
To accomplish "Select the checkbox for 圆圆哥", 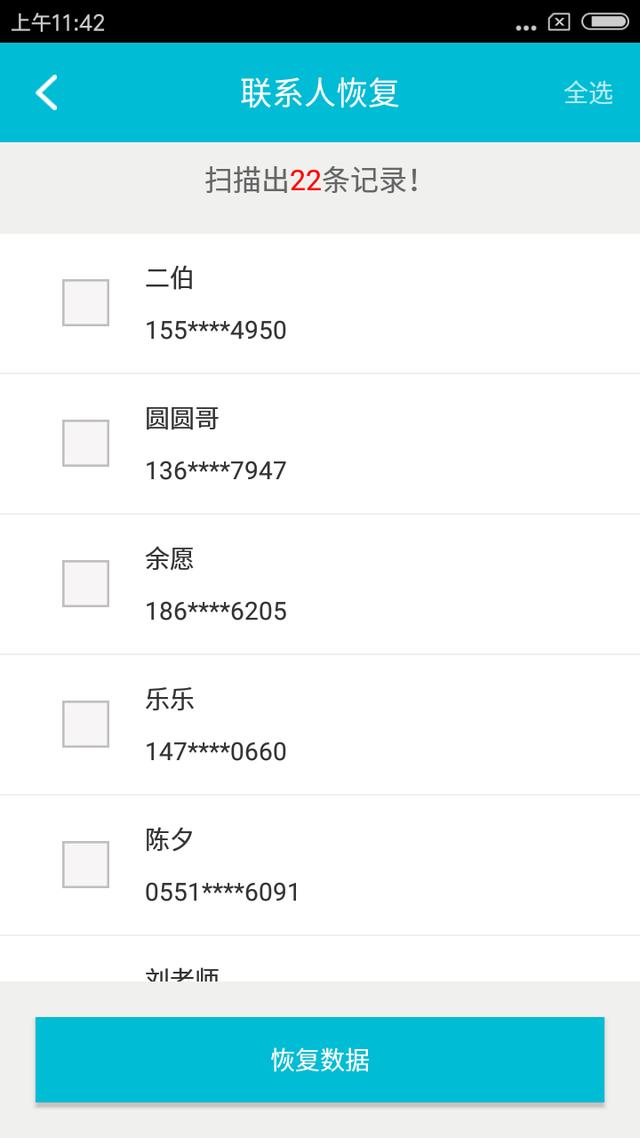I will pos(86,443).
